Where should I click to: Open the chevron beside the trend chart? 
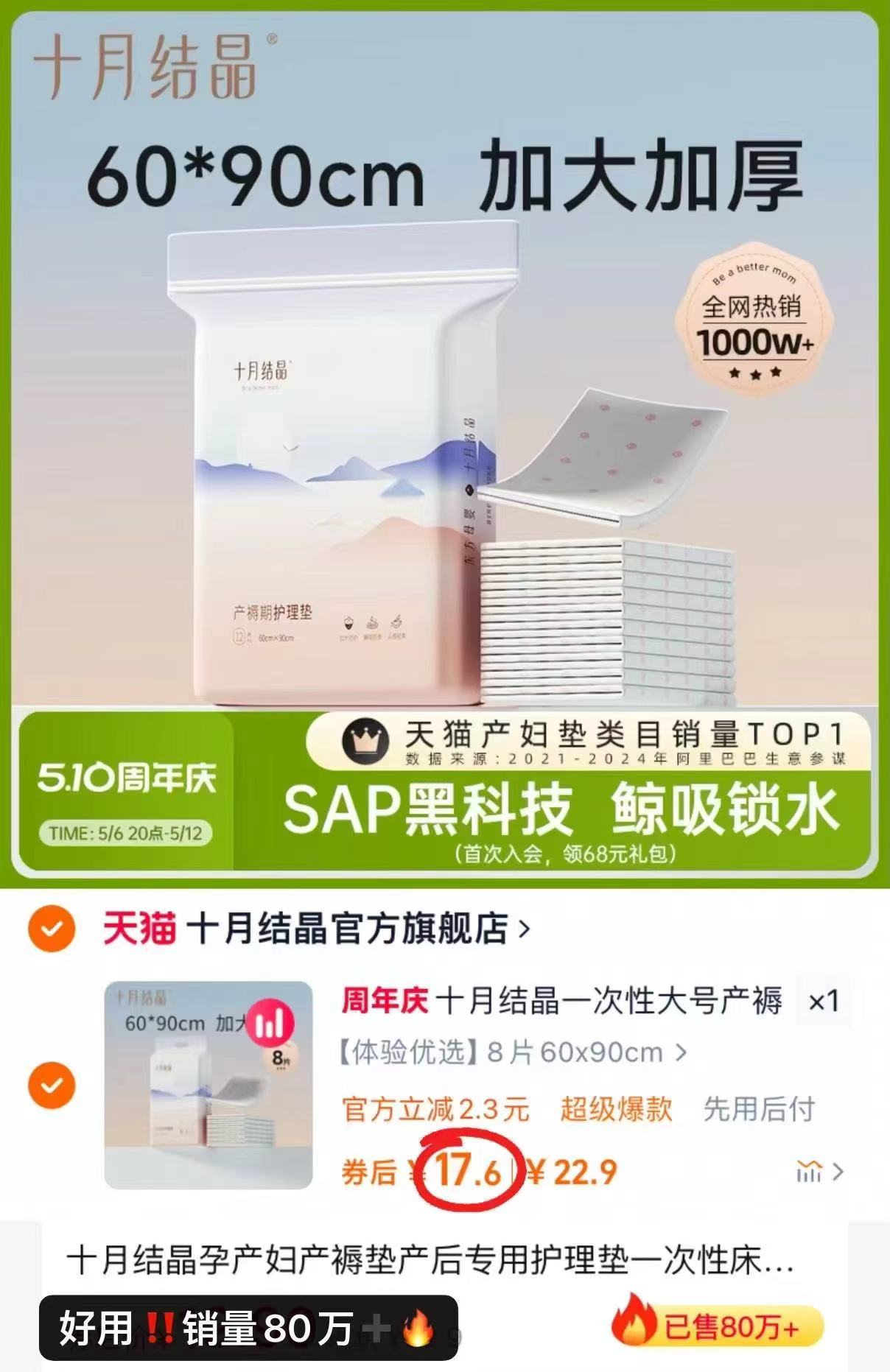[837, 1169]
